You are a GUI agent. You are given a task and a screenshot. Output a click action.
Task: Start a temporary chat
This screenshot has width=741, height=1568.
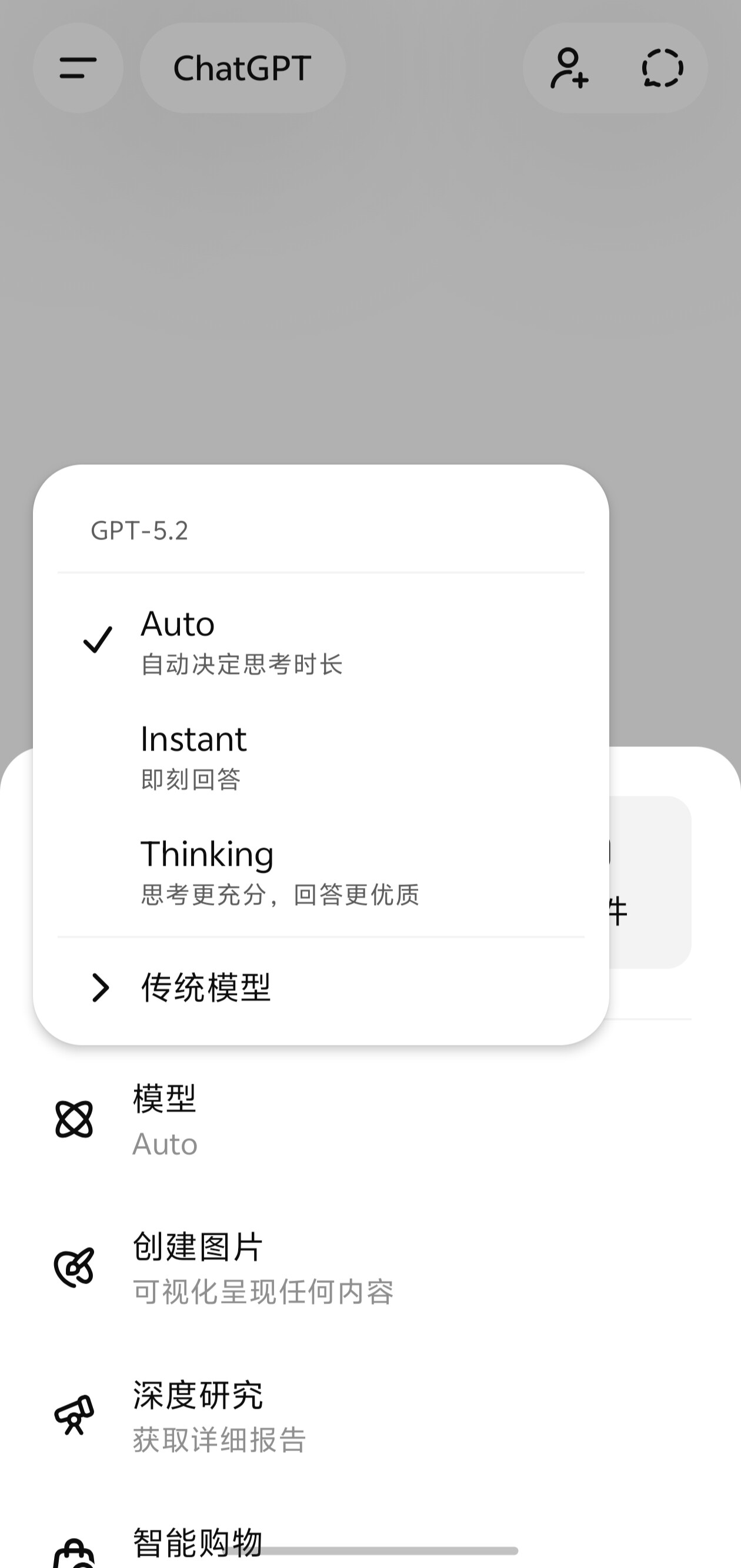[662, 68]
